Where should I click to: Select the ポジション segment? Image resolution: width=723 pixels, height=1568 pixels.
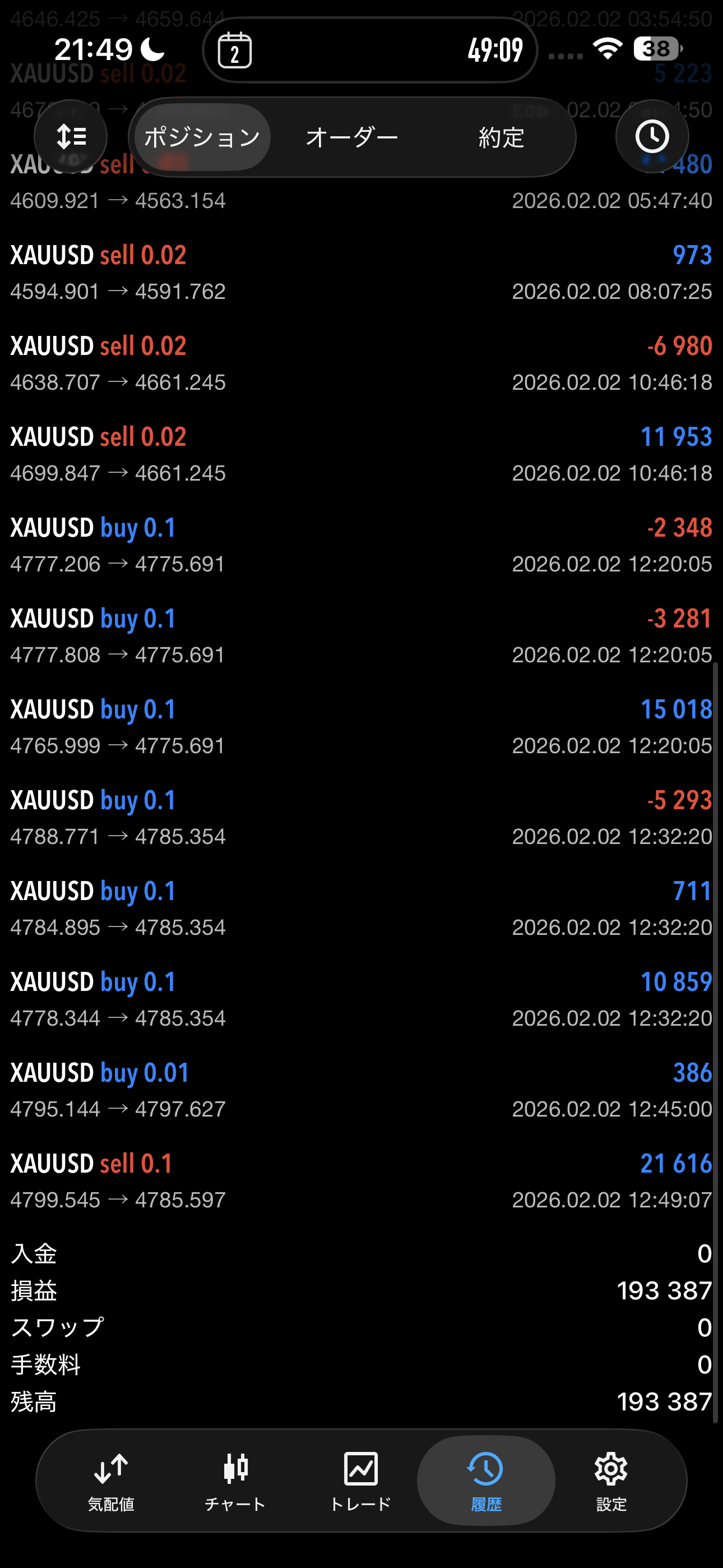tap(202, 137)
